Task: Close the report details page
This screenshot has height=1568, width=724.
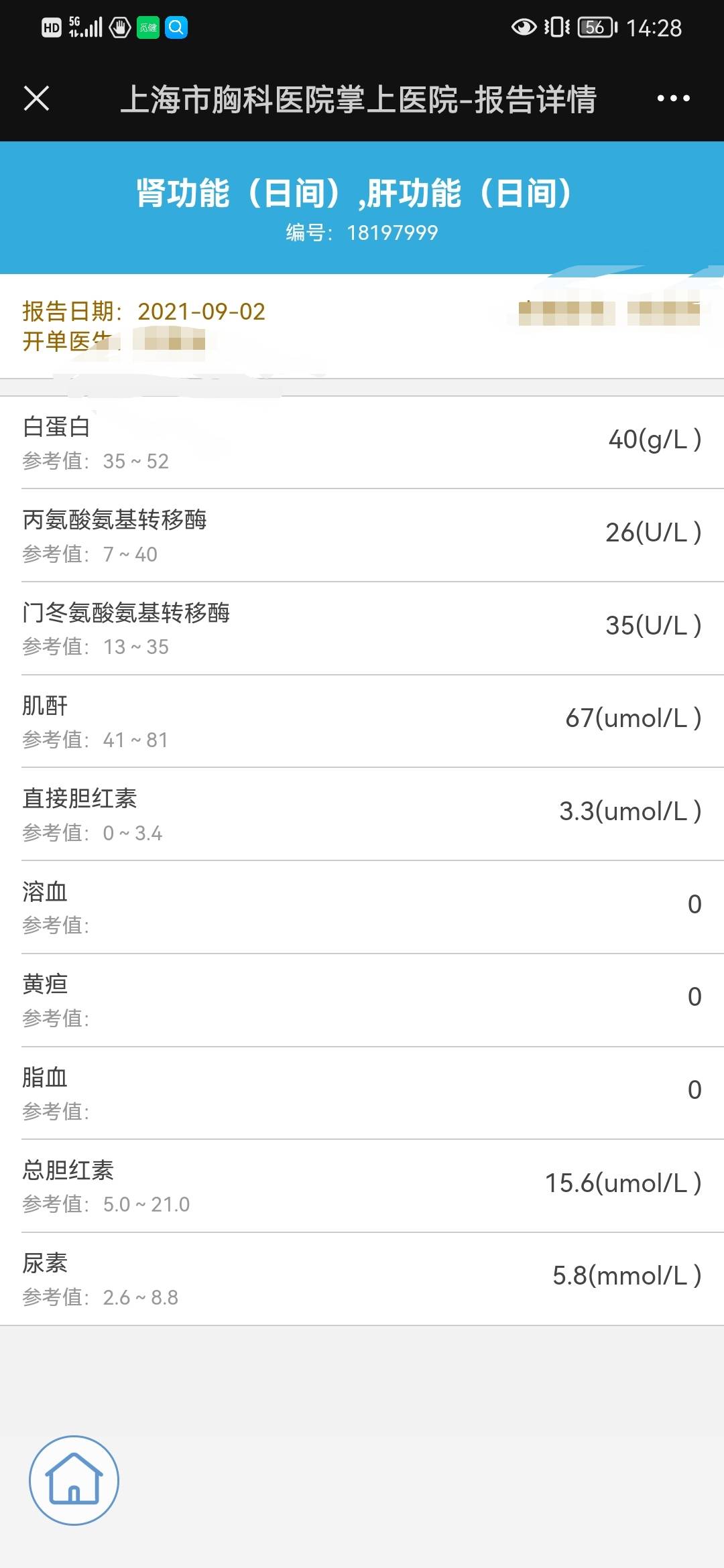Action: click(x=37, y=99)
